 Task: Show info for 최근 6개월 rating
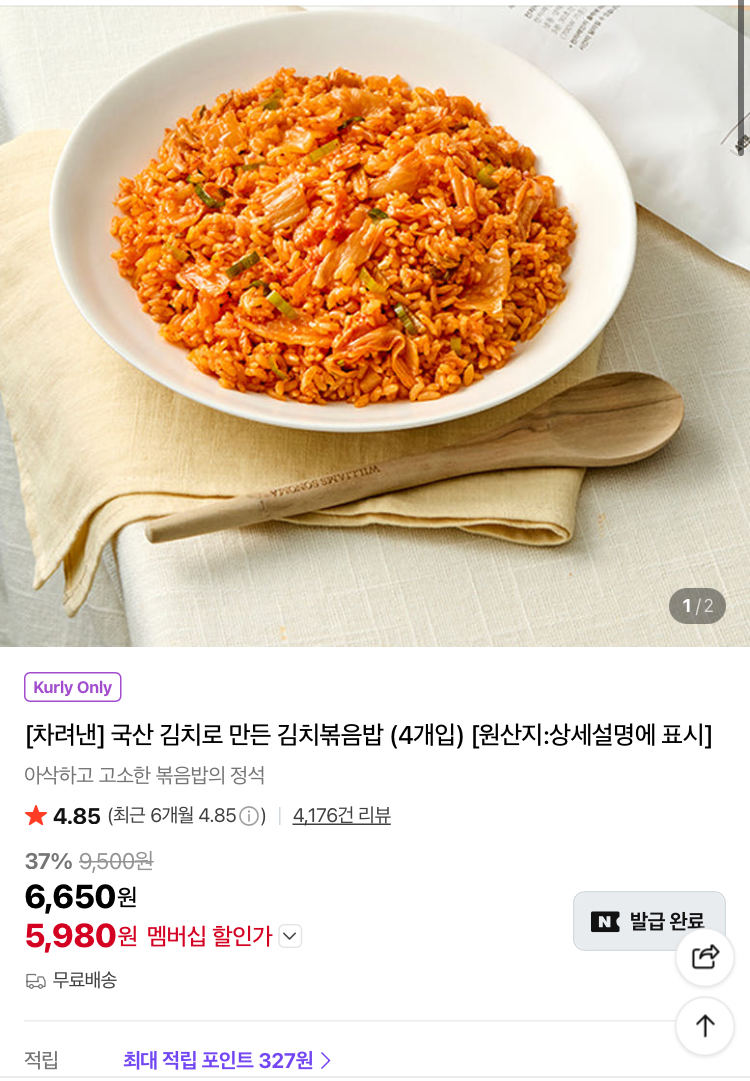click(248, 816)
